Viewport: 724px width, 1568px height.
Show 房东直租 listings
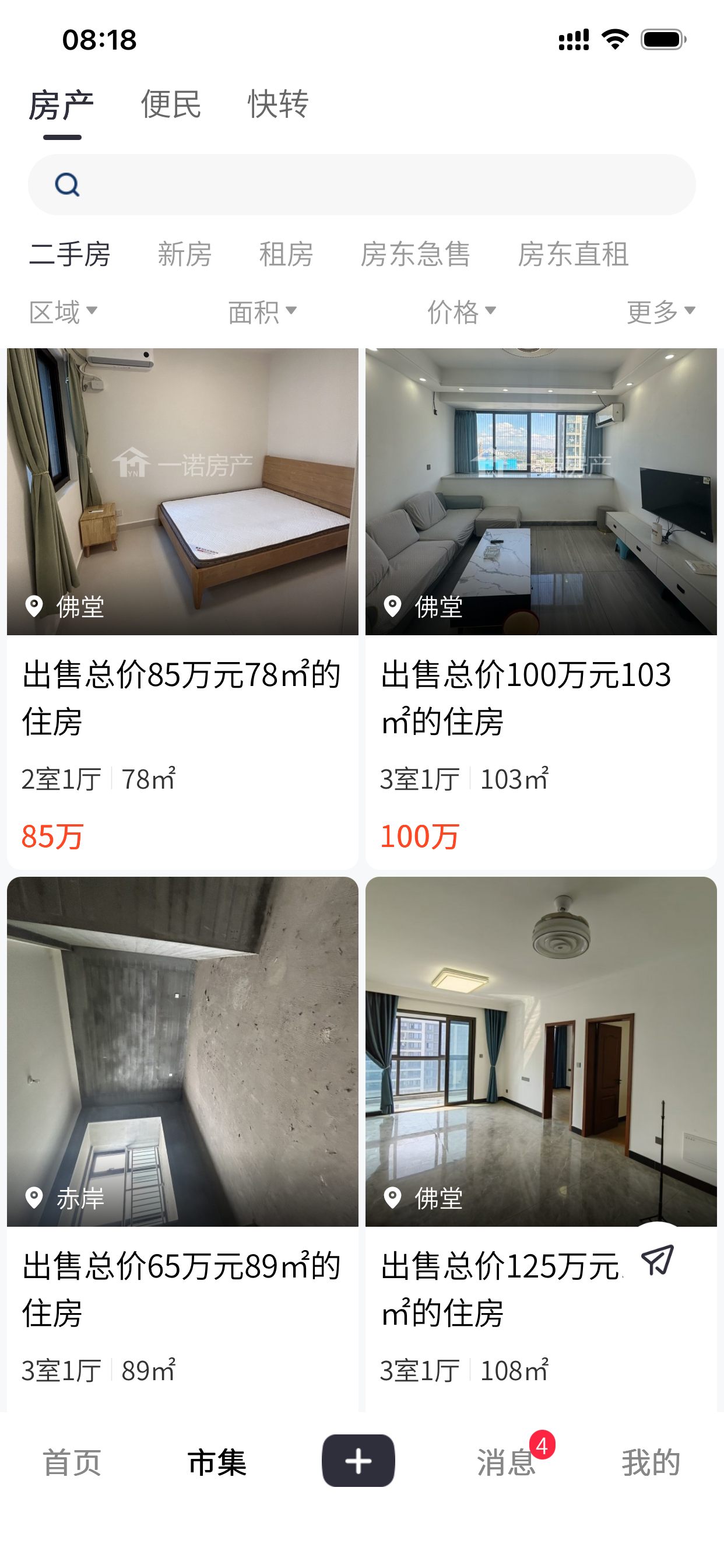[572, 254]
